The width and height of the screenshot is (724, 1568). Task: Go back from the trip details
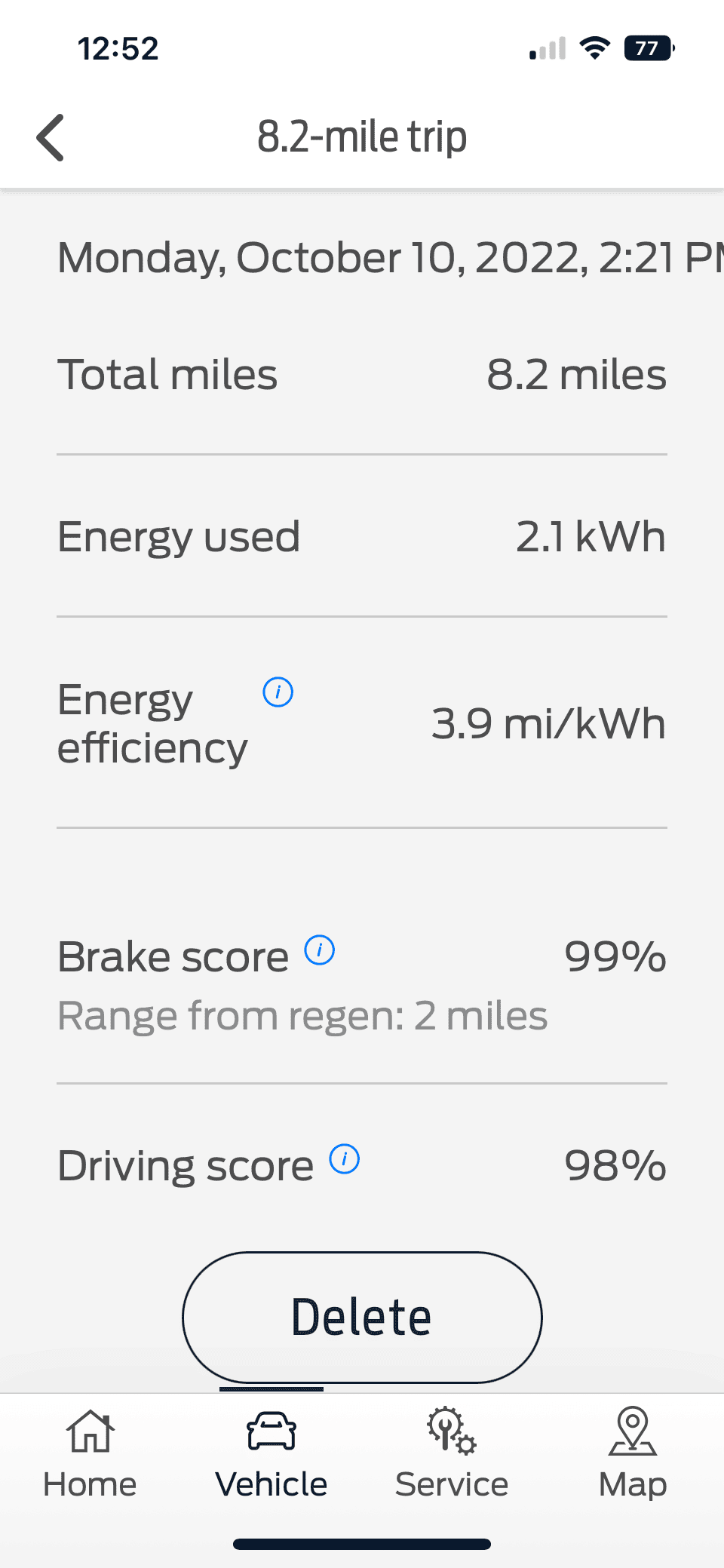point(51,138)
